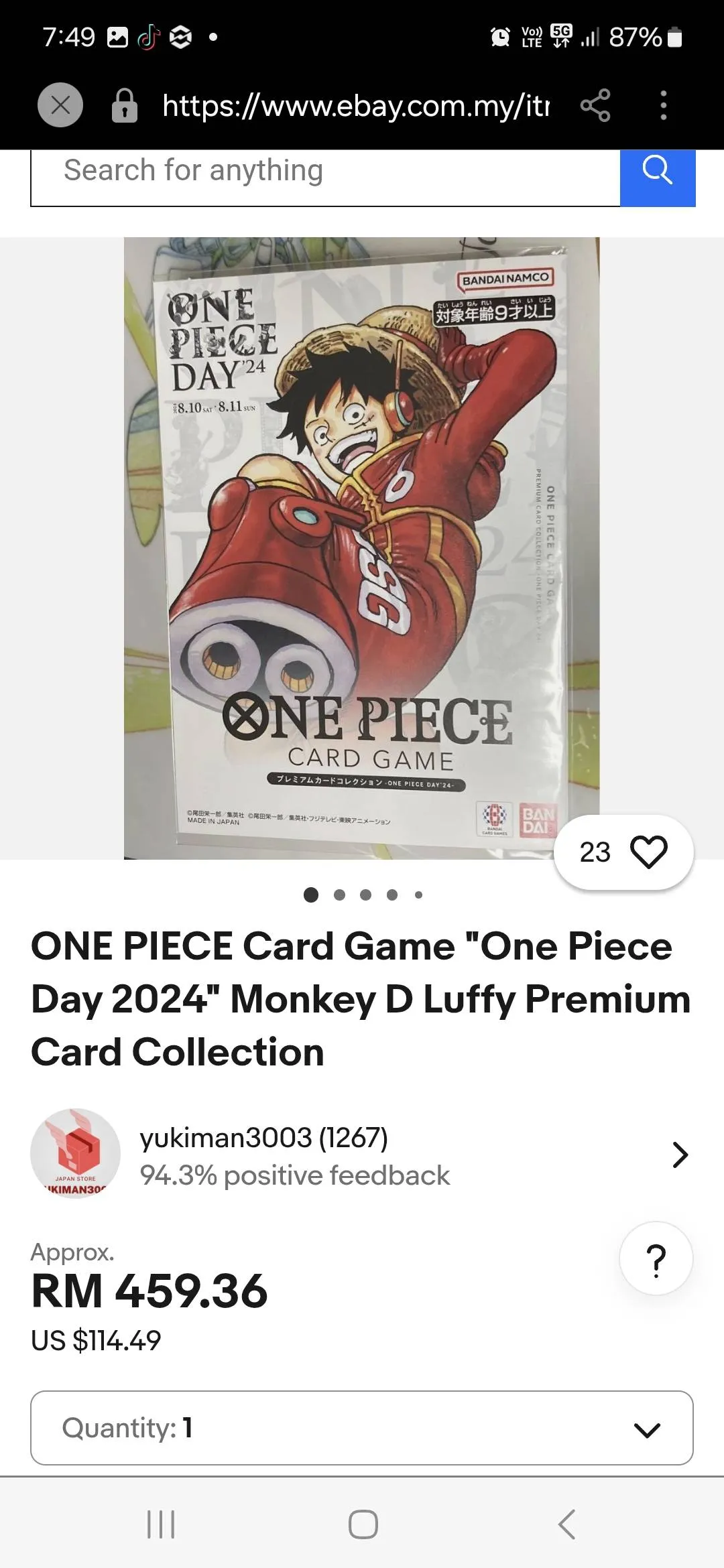Image resolution: width=724 pixels, height=1568 pixels.
Task: Tap the blue search magnifier button
Action: [658, 172]
